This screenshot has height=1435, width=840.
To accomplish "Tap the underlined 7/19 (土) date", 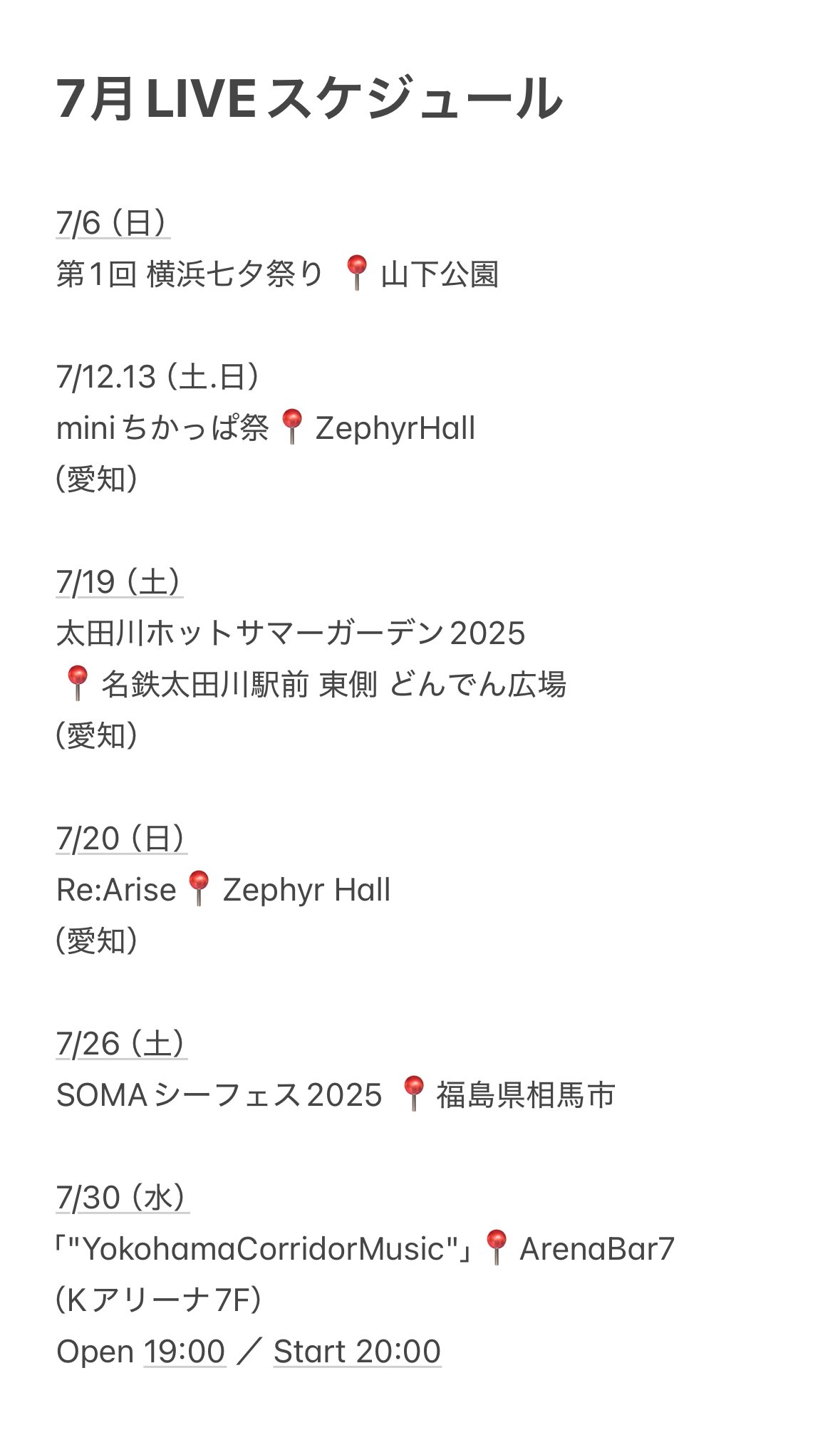I will (x=120, y=582).
